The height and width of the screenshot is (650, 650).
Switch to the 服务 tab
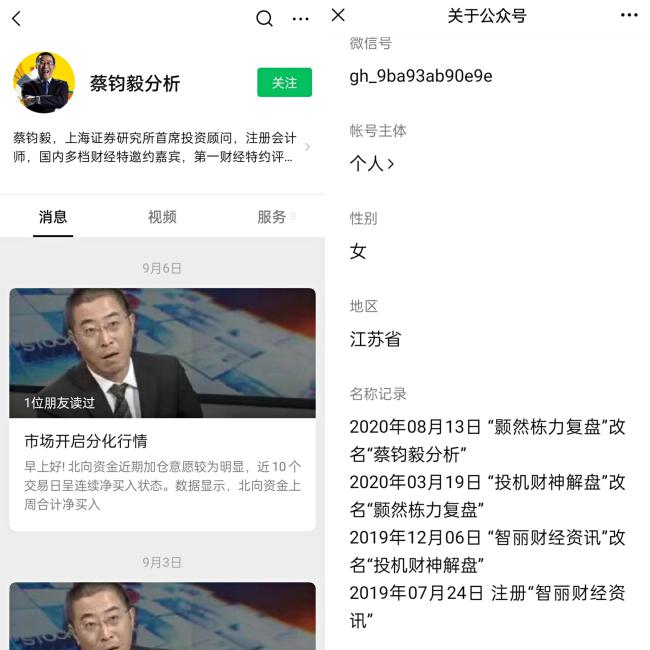(272, 217)
